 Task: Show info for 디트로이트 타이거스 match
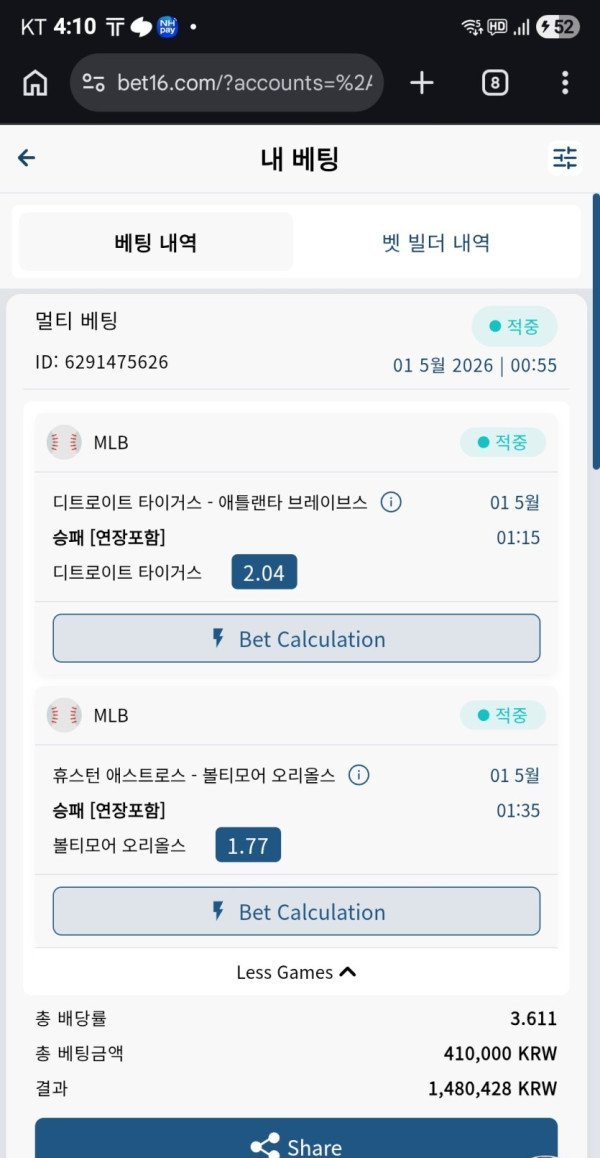[391, 502]
